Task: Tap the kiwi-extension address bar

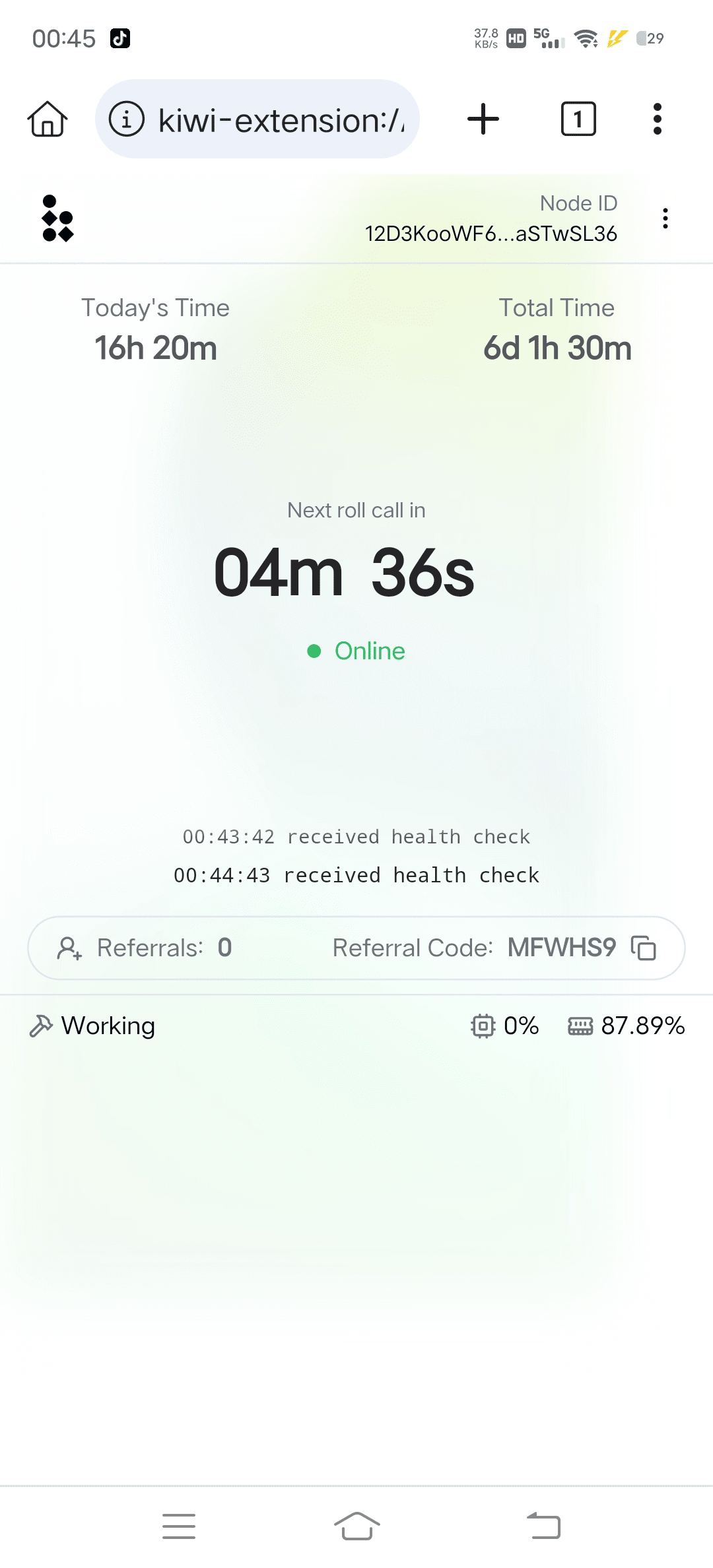Action: tap(281, 119)
